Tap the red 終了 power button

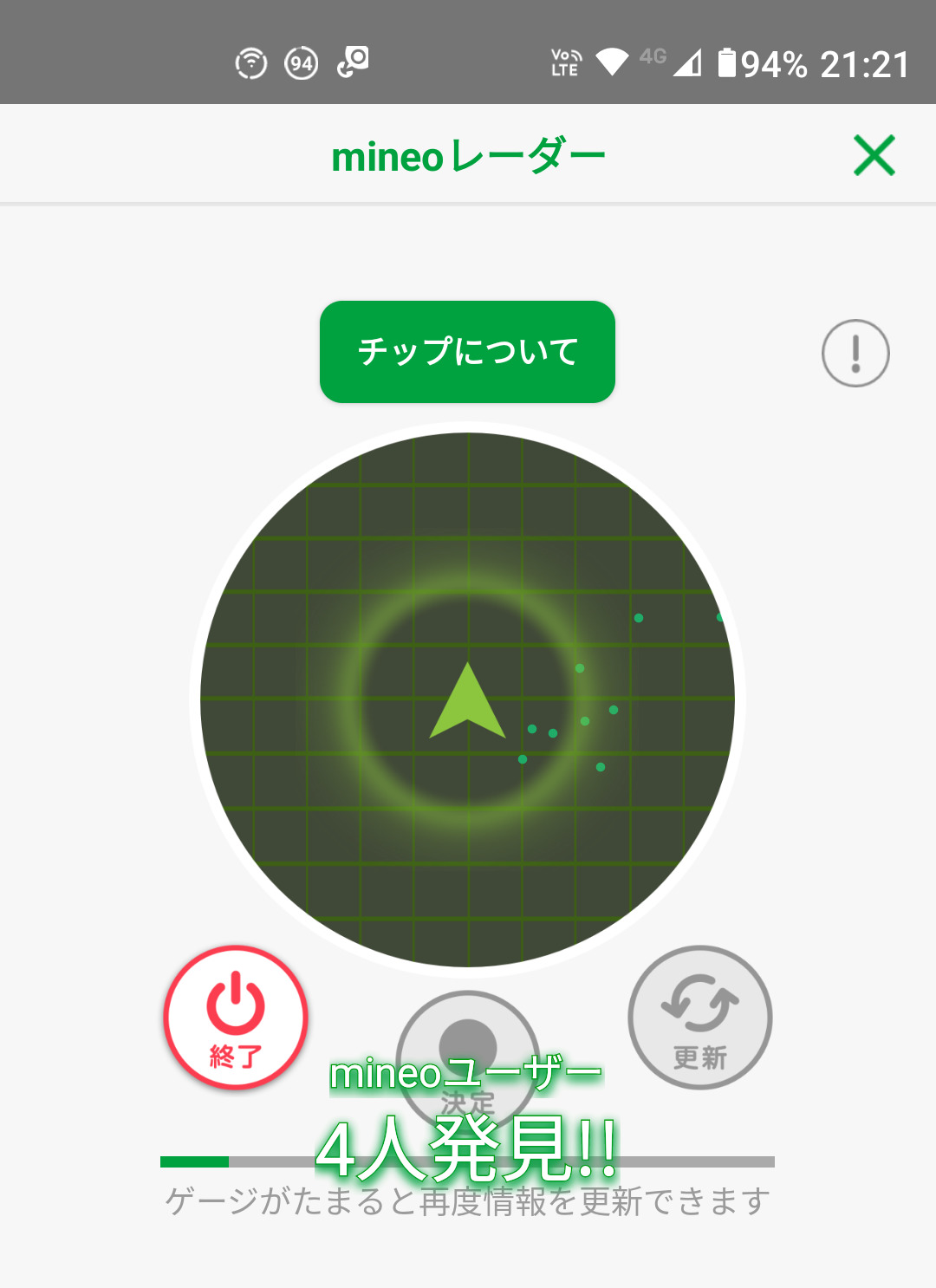[x=236, y=1018]
